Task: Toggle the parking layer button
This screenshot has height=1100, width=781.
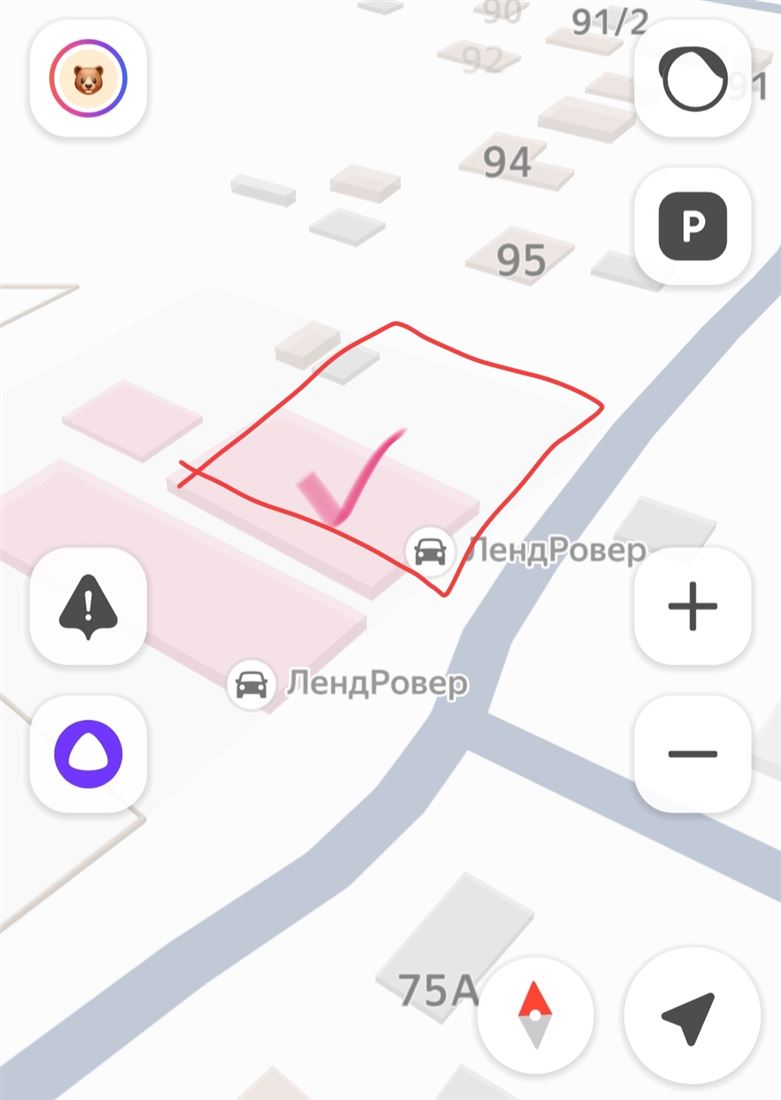Action: (693, 227)
